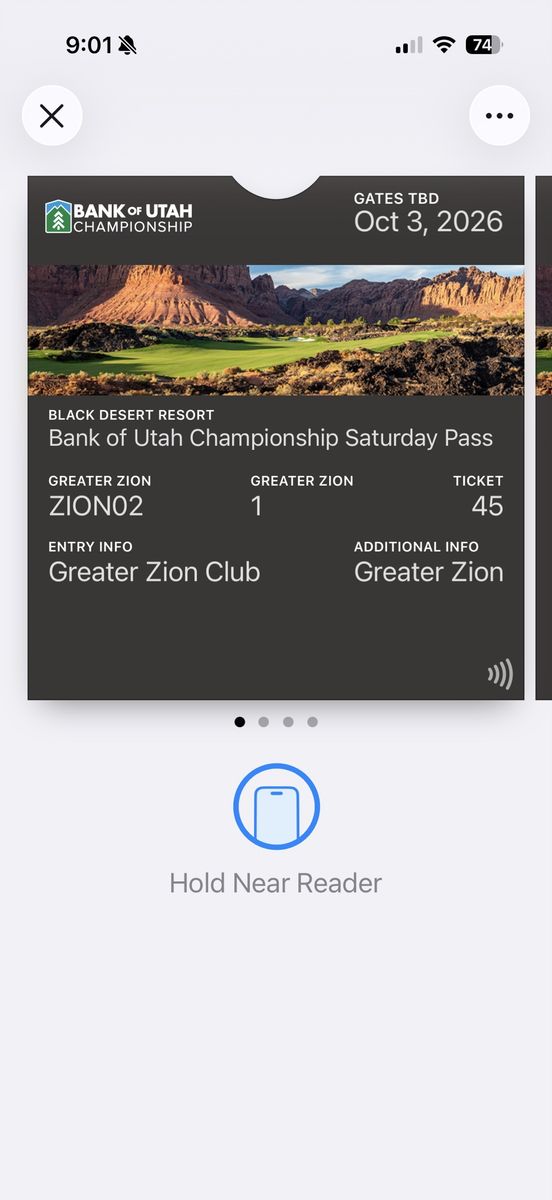The width and height of the screenshot is (552, 1200).
Task: Open the more options menu
Action: pos(499,116)
